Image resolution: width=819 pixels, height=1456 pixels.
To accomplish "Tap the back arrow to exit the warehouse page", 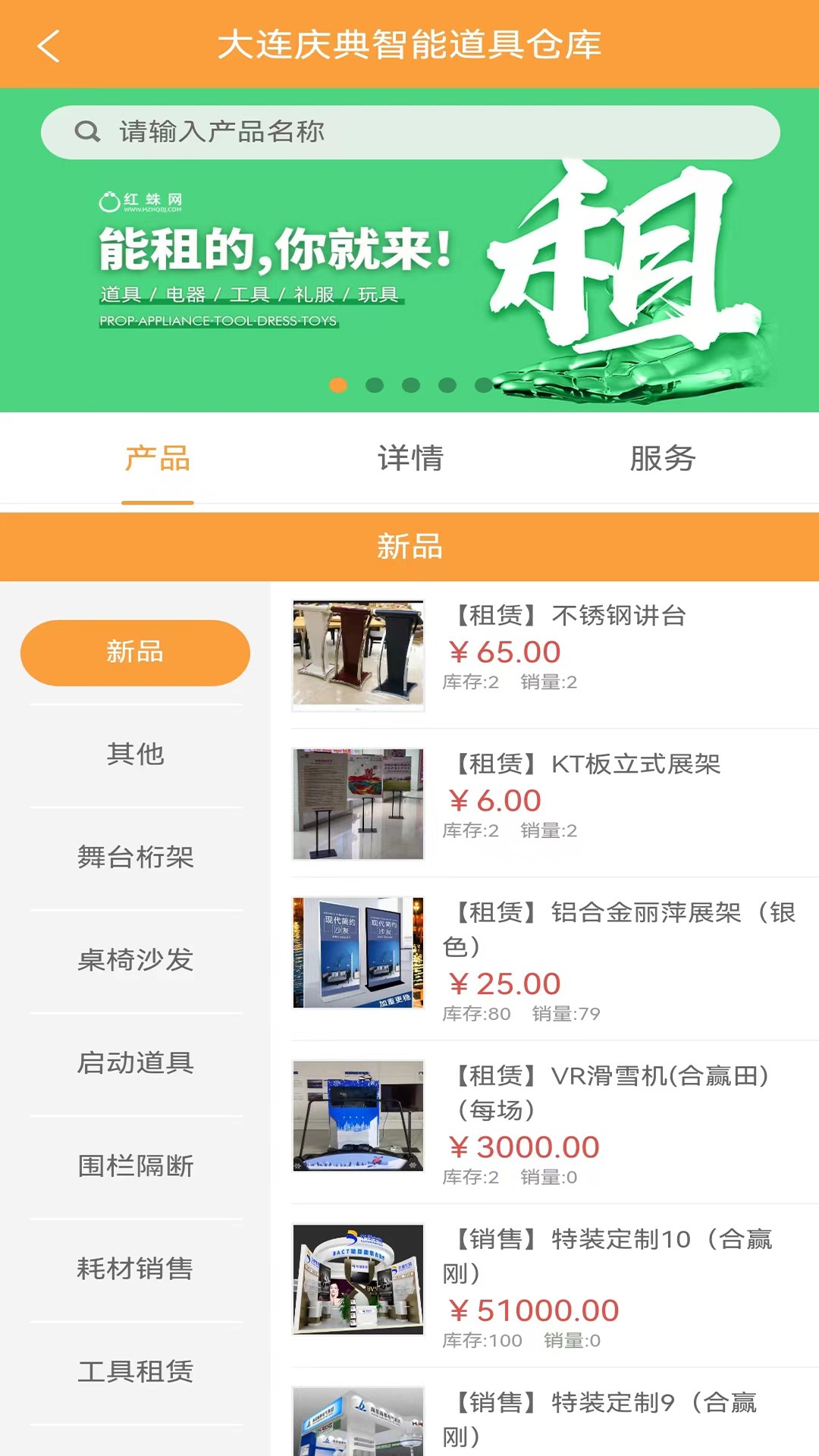I will click(49, 45).
